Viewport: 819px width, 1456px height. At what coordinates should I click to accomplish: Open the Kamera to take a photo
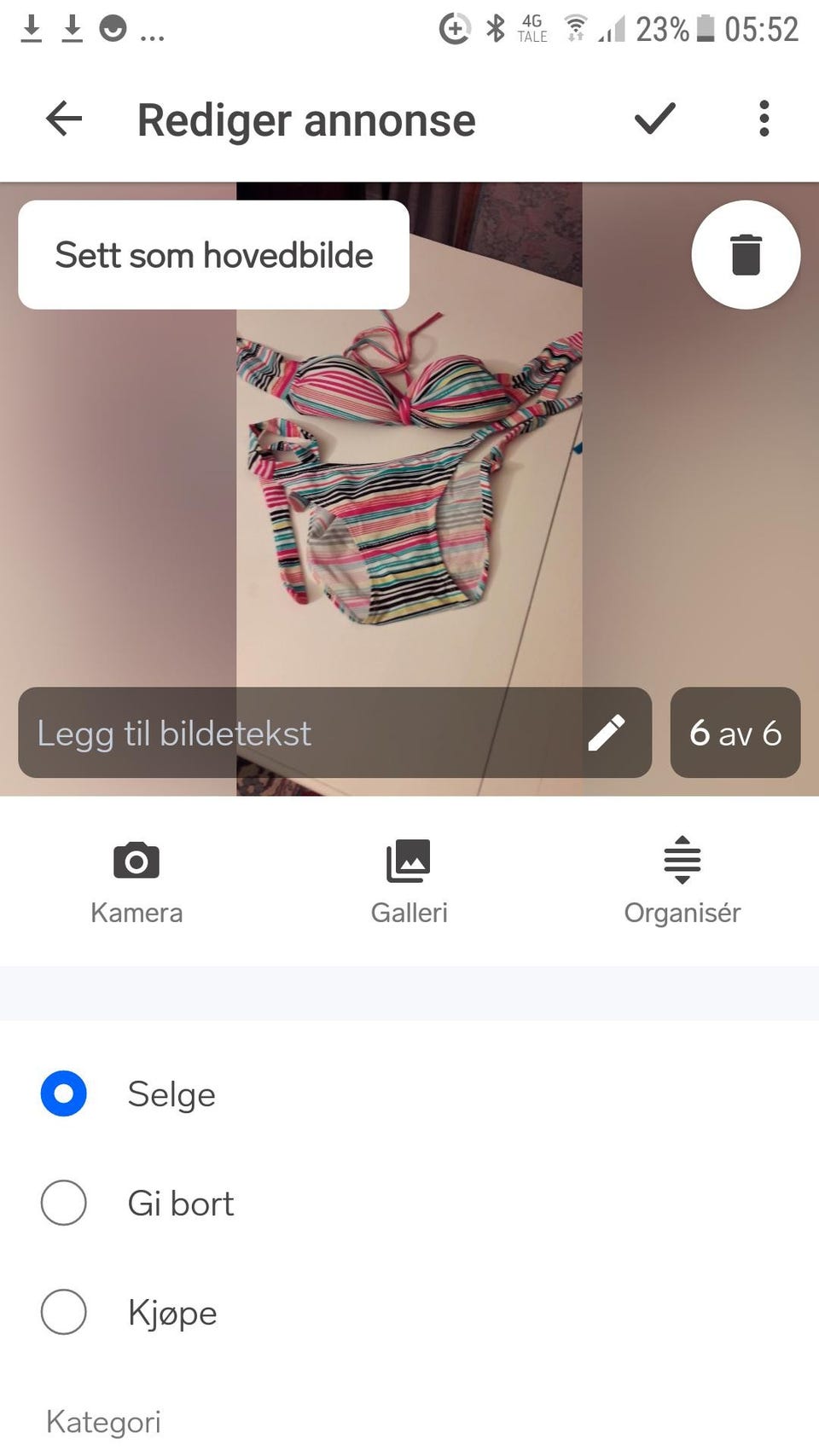click(136, 879)
